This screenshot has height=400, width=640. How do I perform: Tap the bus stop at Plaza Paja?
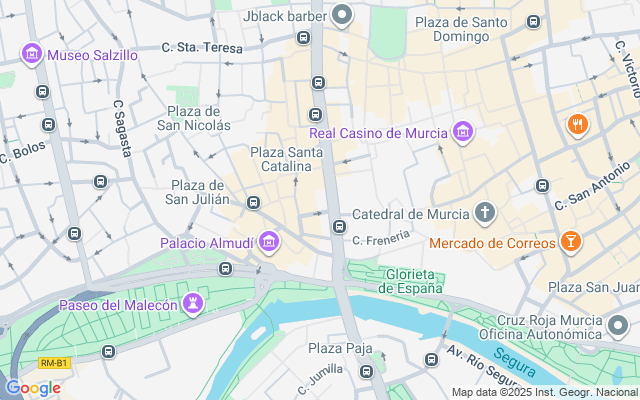tap(366, 371)
